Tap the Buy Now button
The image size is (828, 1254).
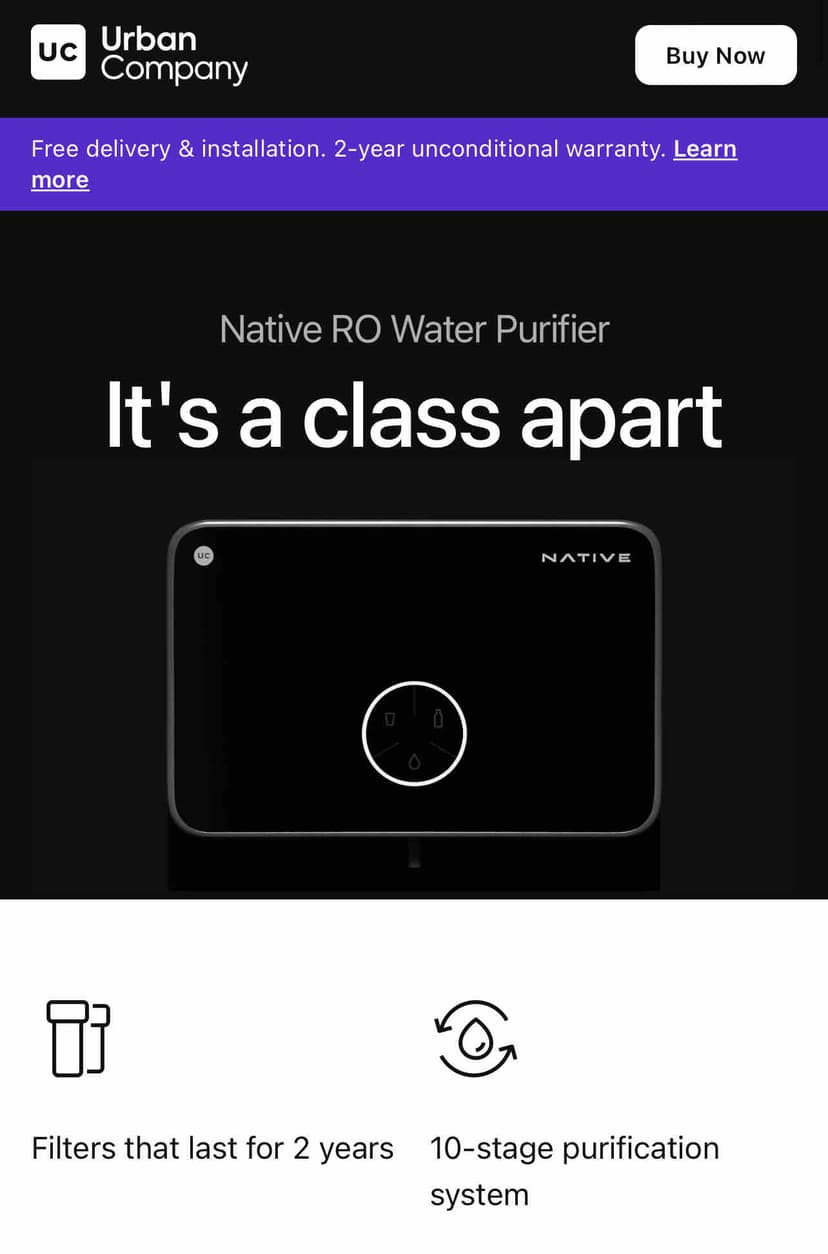click(715, 56)
